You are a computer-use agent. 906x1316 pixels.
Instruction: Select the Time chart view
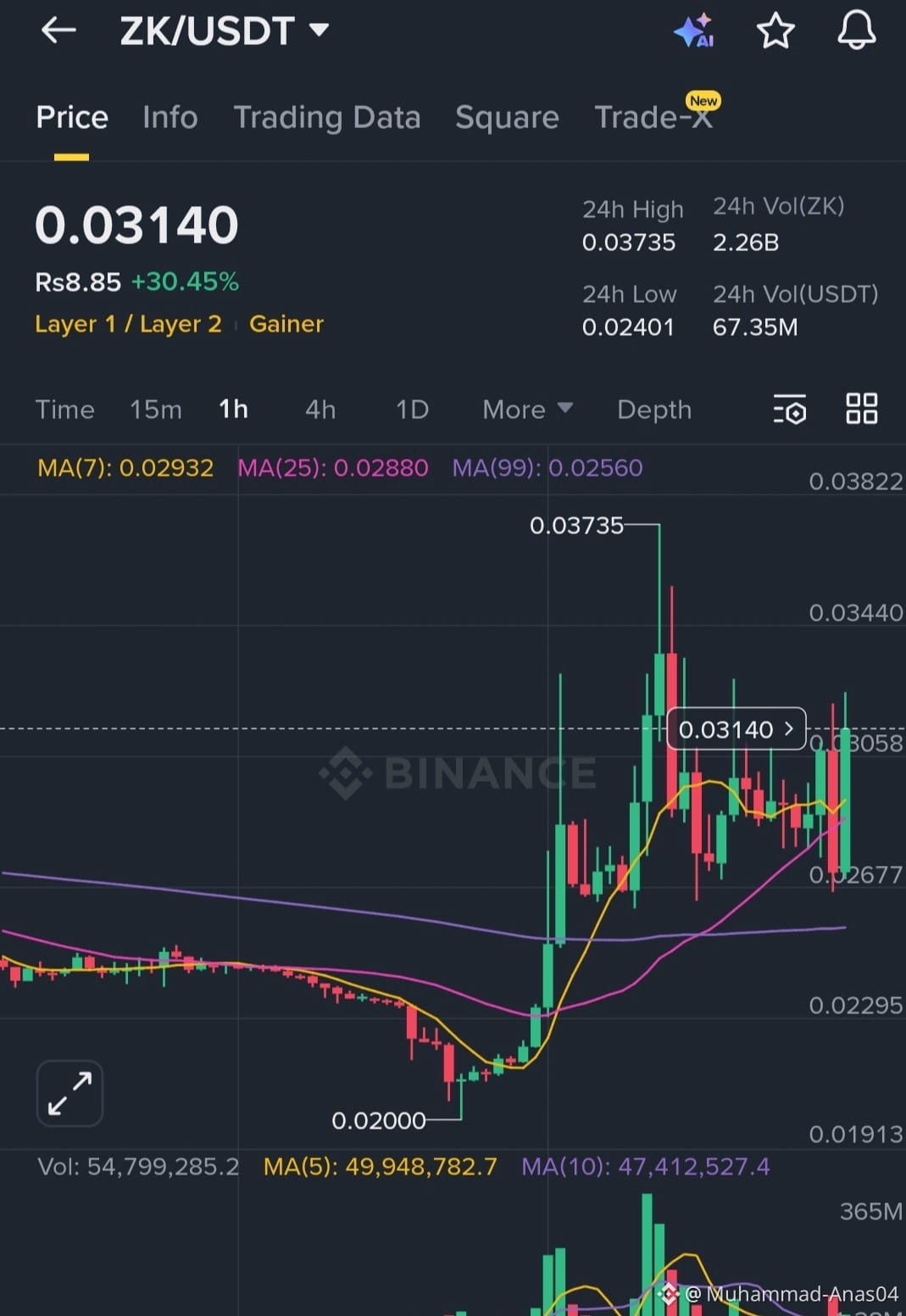(64, 410)
